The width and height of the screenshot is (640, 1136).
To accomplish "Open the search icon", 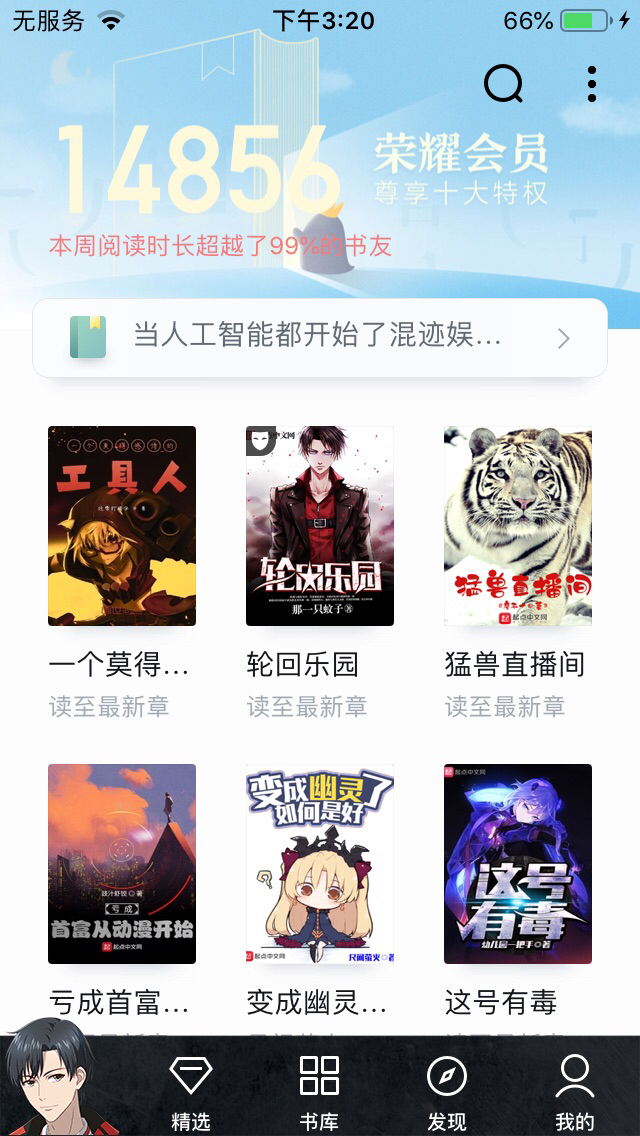I will pos(503,84).
